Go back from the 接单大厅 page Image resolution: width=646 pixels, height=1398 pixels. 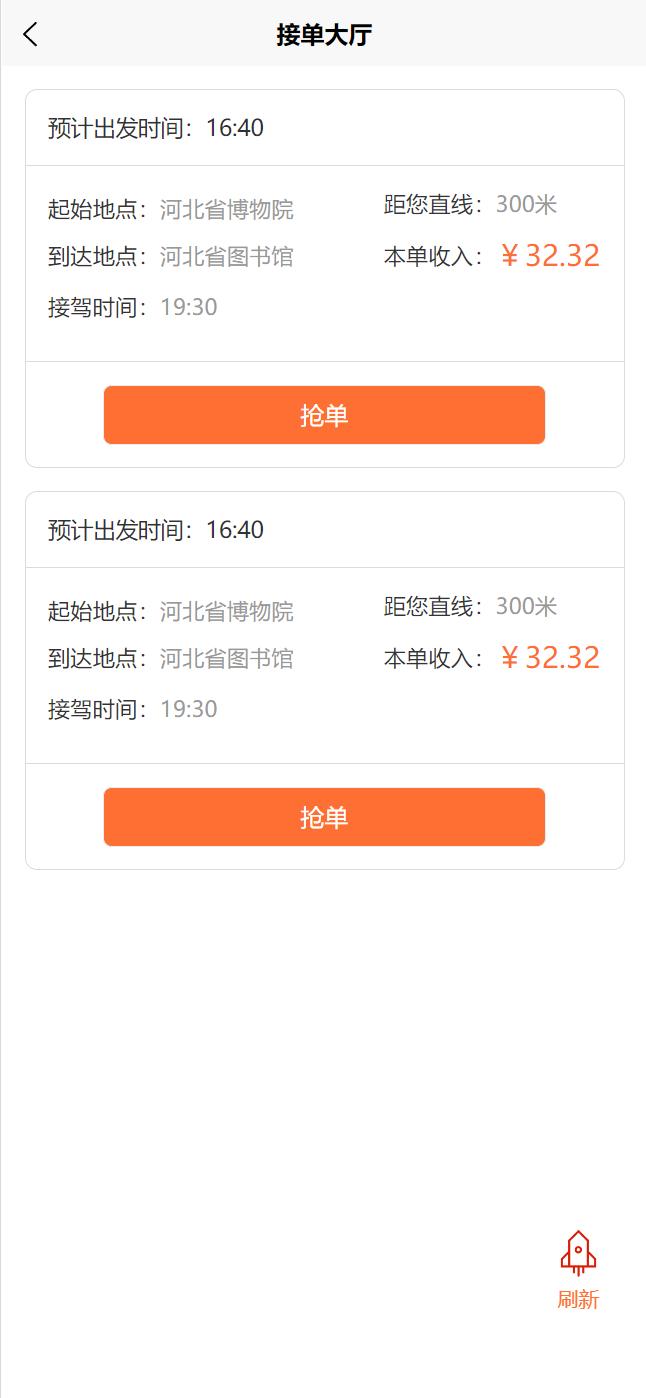31,35
